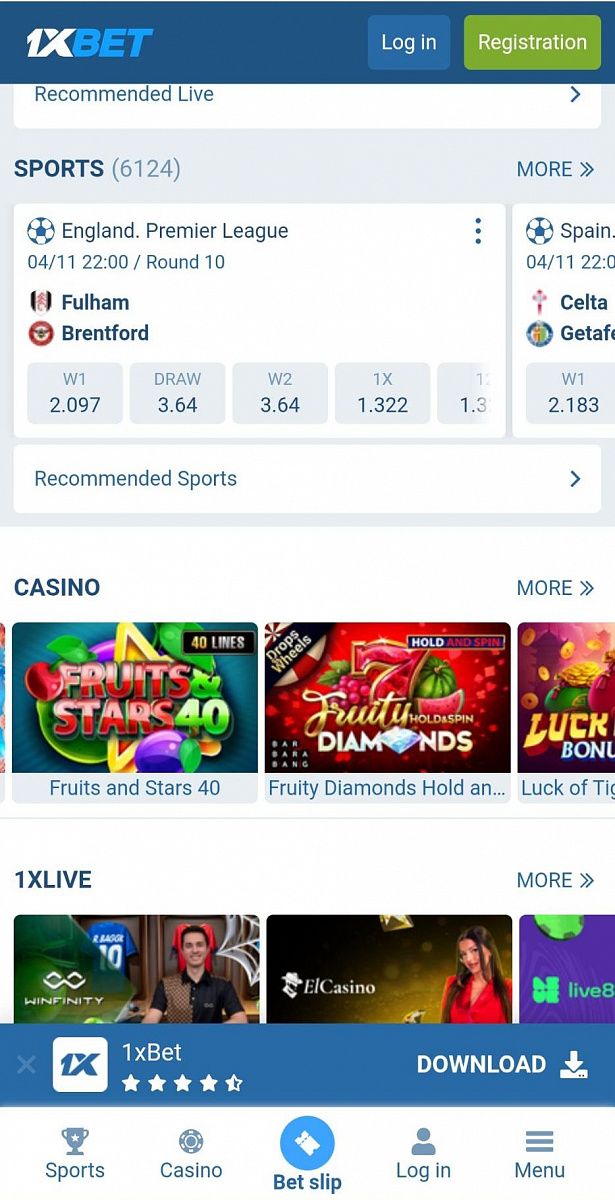Open the Menu tab
Screen dimensions: 615x1200
click(x=539, y=1154)
